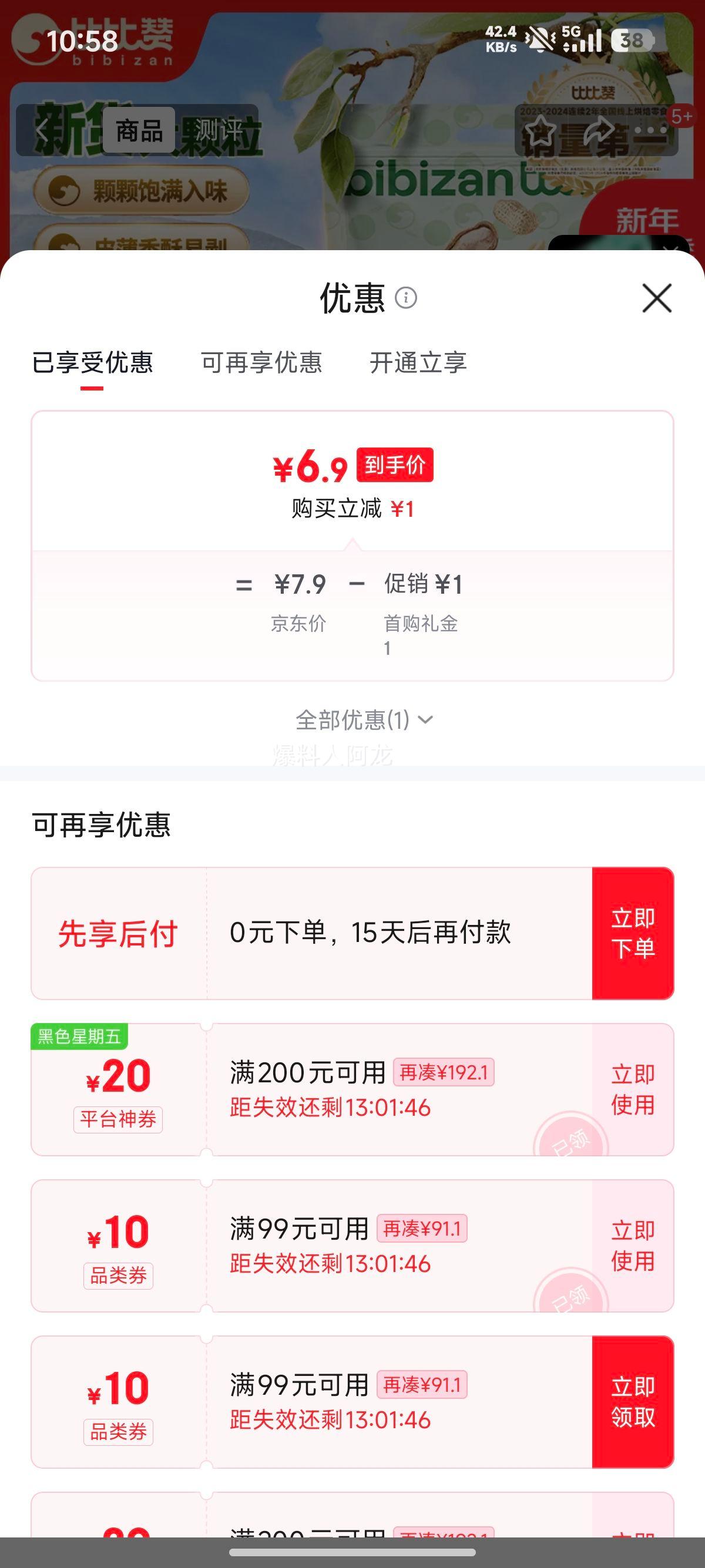Tap 立即使用 on the ¥20 平台神券
This screenshot has width=705, height=1568.
pyautogui.click(x=633, y=1089)
